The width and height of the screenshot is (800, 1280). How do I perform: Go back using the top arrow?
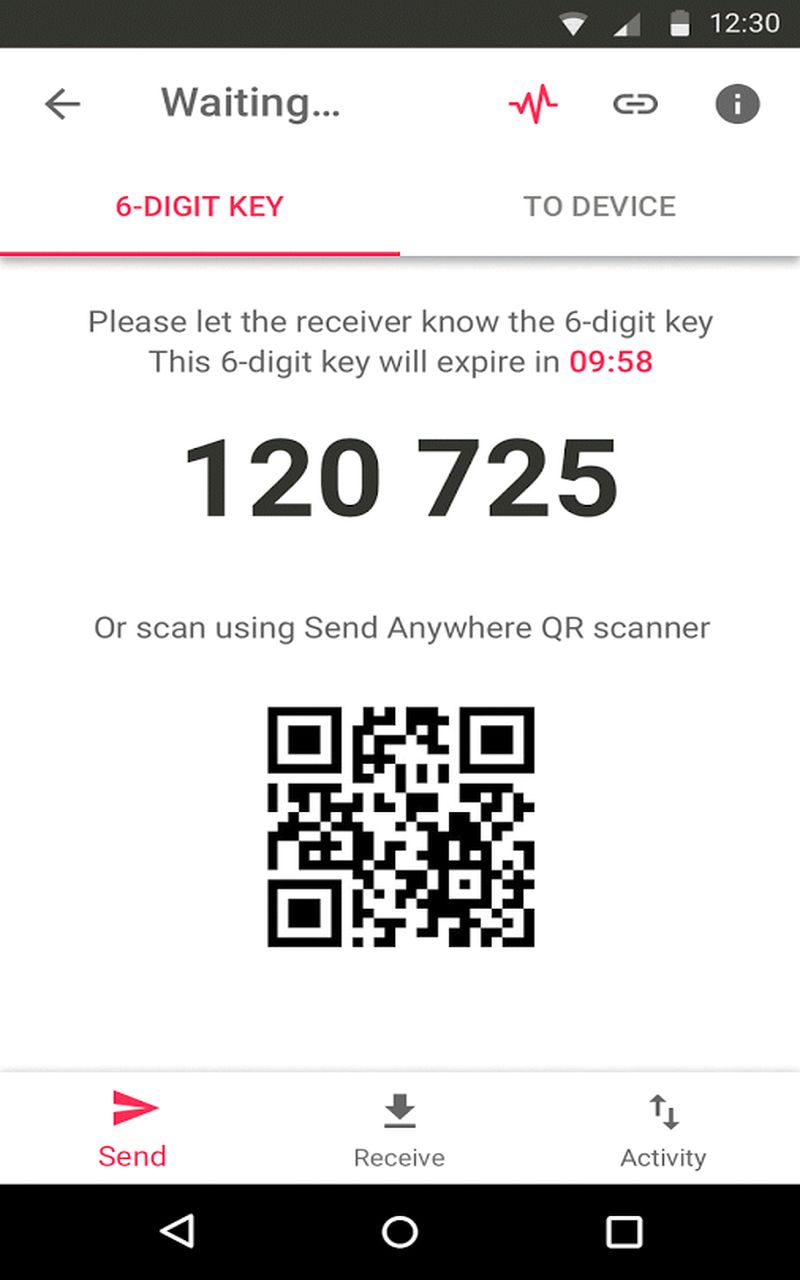pyautogui.click(x=62, y=104)
